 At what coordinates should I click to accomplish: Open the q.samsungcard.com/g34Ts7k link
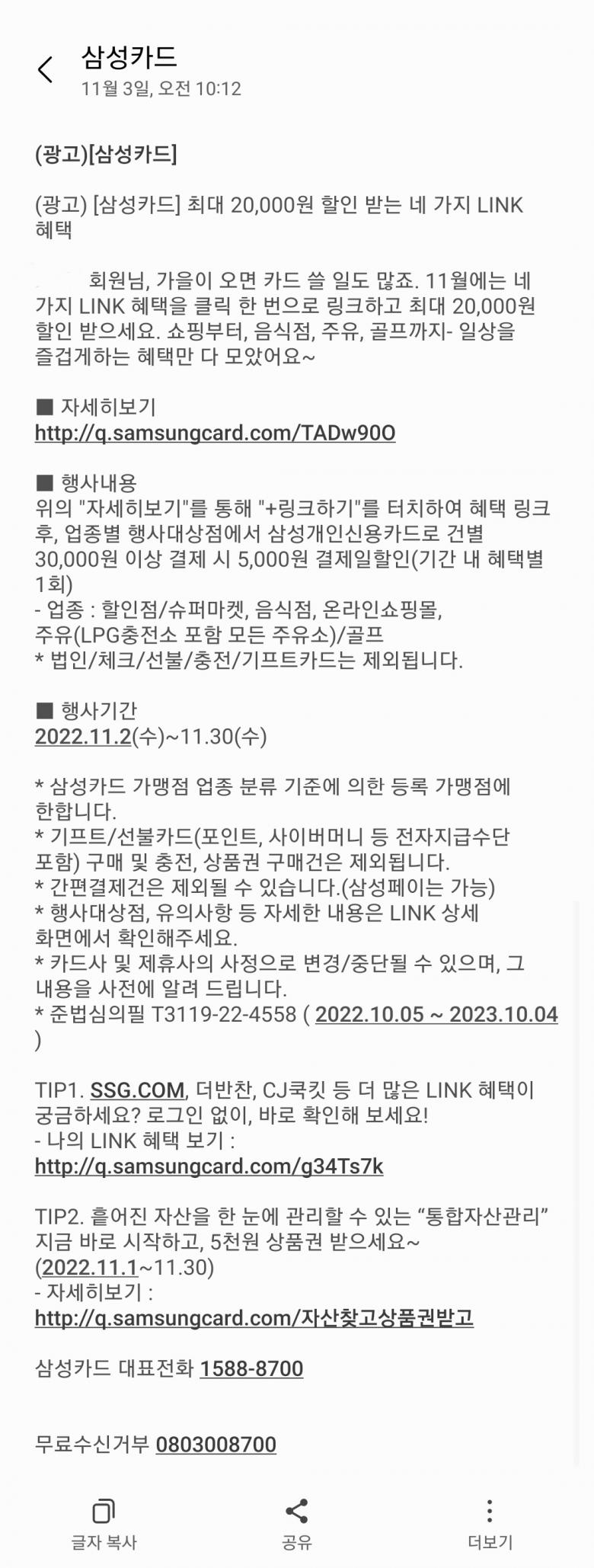pyautogui.click(x=209, y=1166)
